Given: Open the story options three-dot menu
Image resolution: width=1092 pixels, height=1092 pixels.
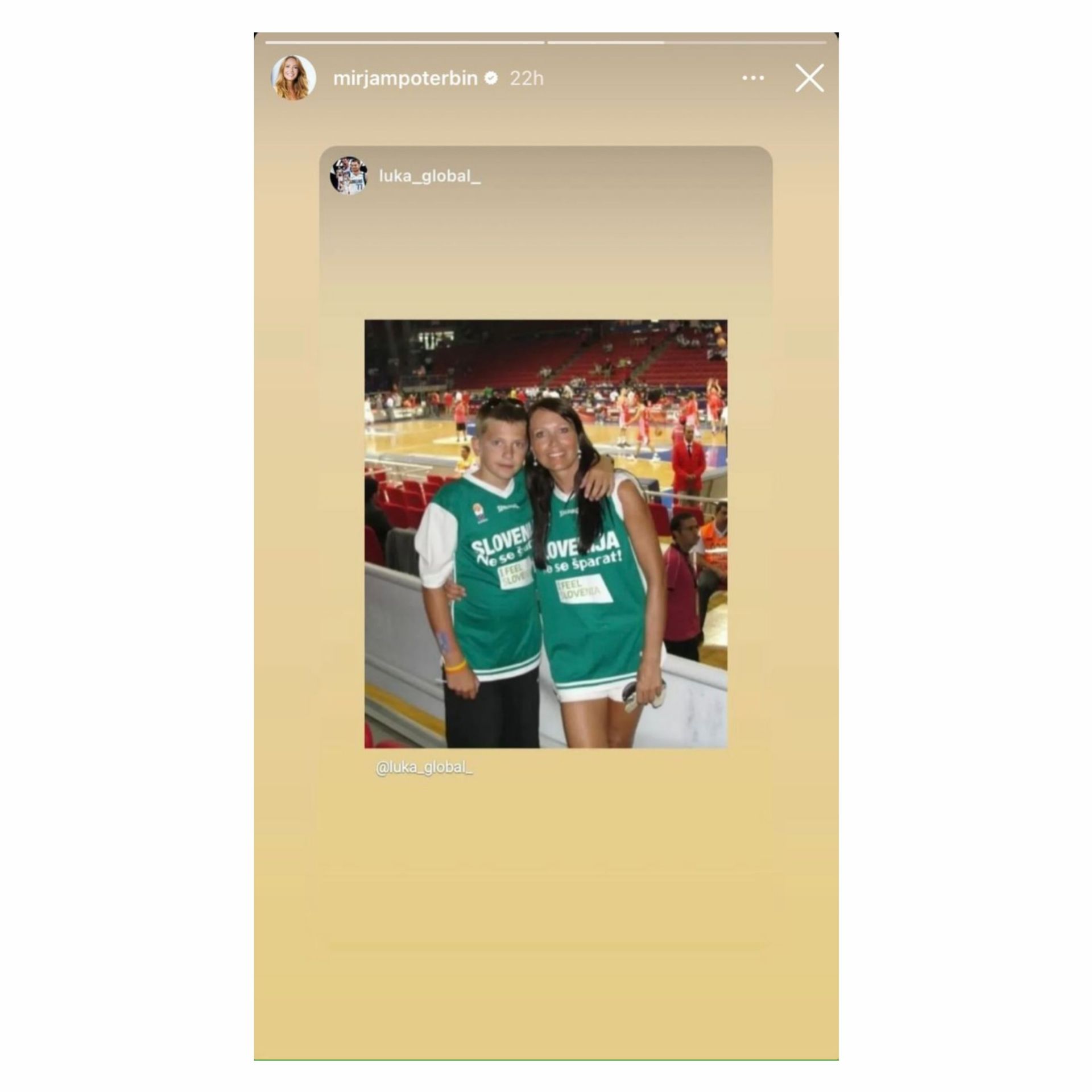Looking at the screenshot, I should pos(753,78).
